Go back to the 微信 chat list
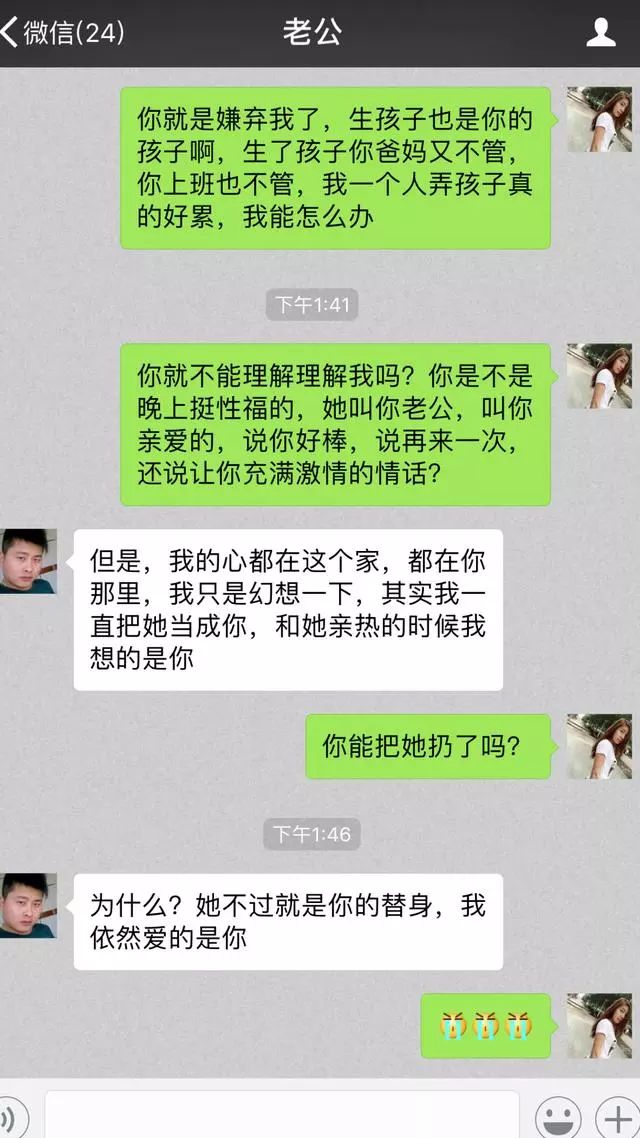The height and width of the screenshot is (1138, 640). pos(60,32)
